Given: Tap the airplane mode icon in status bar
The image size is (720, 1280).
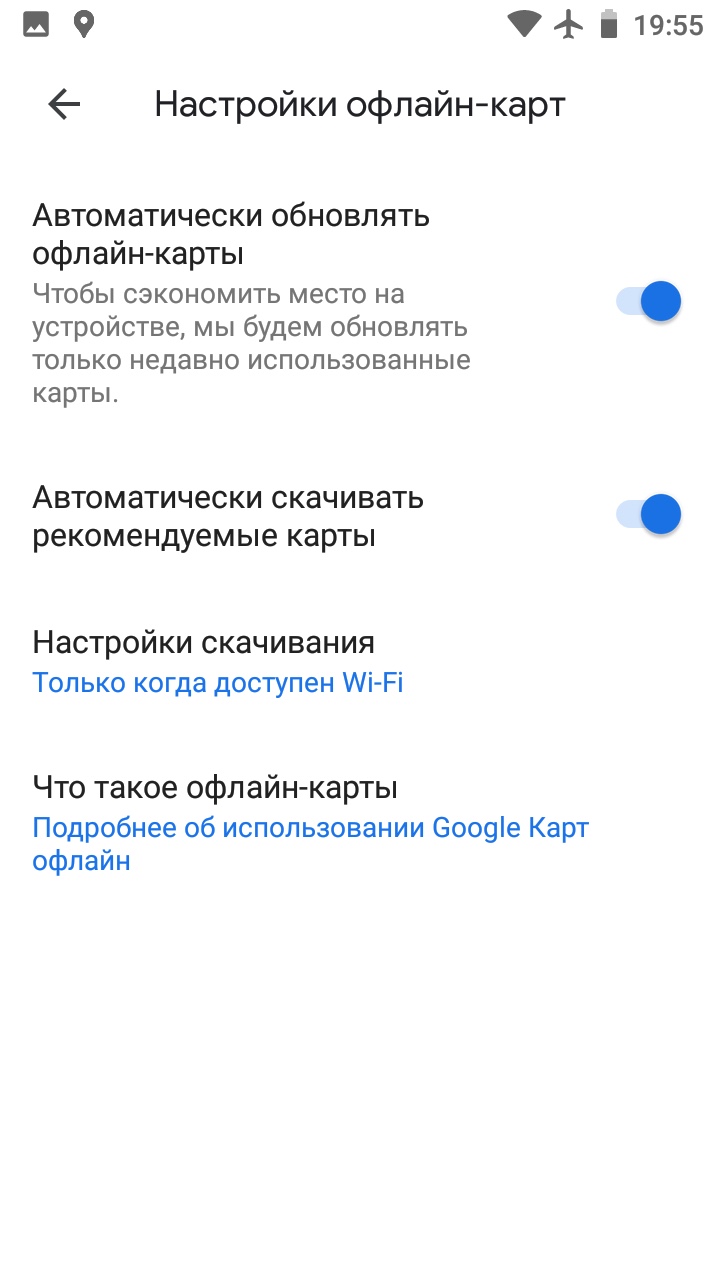Looking at the screenshot, I should coord(568,24).
